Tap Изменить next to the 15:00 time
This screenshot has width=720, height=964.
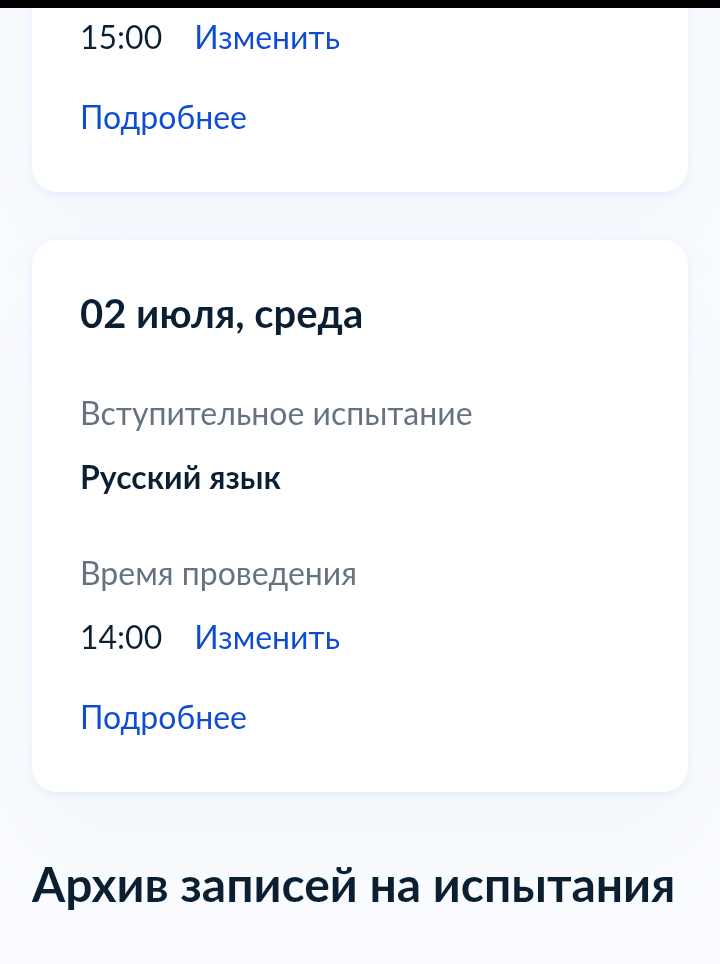tap(267, 38)
